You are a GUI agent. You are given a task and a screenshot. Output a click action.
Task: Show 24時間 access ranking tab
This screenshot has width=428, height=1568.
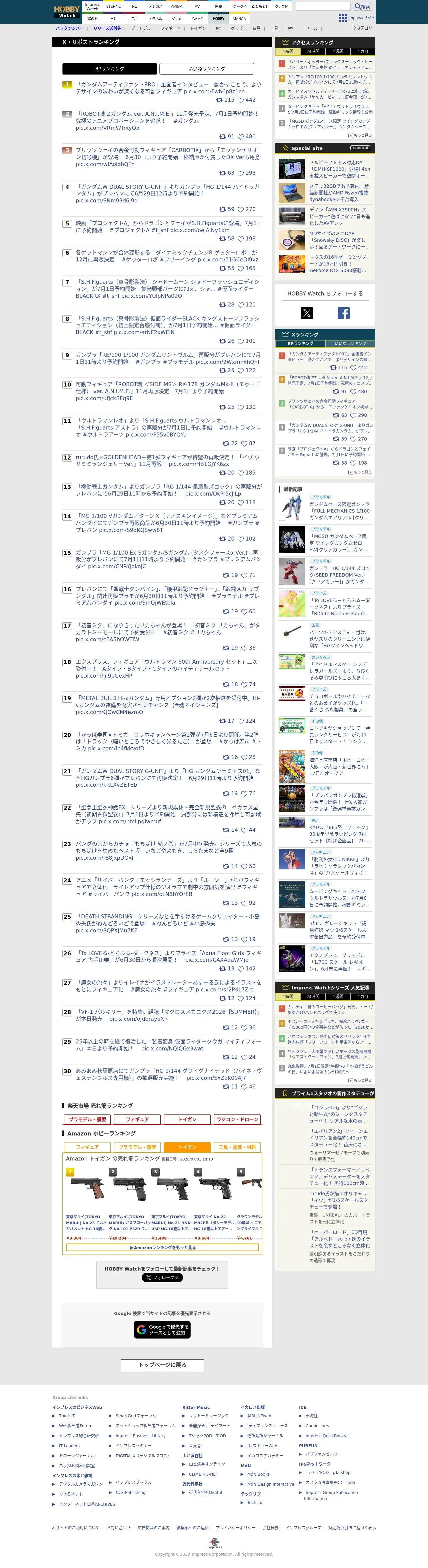(313, 52)
